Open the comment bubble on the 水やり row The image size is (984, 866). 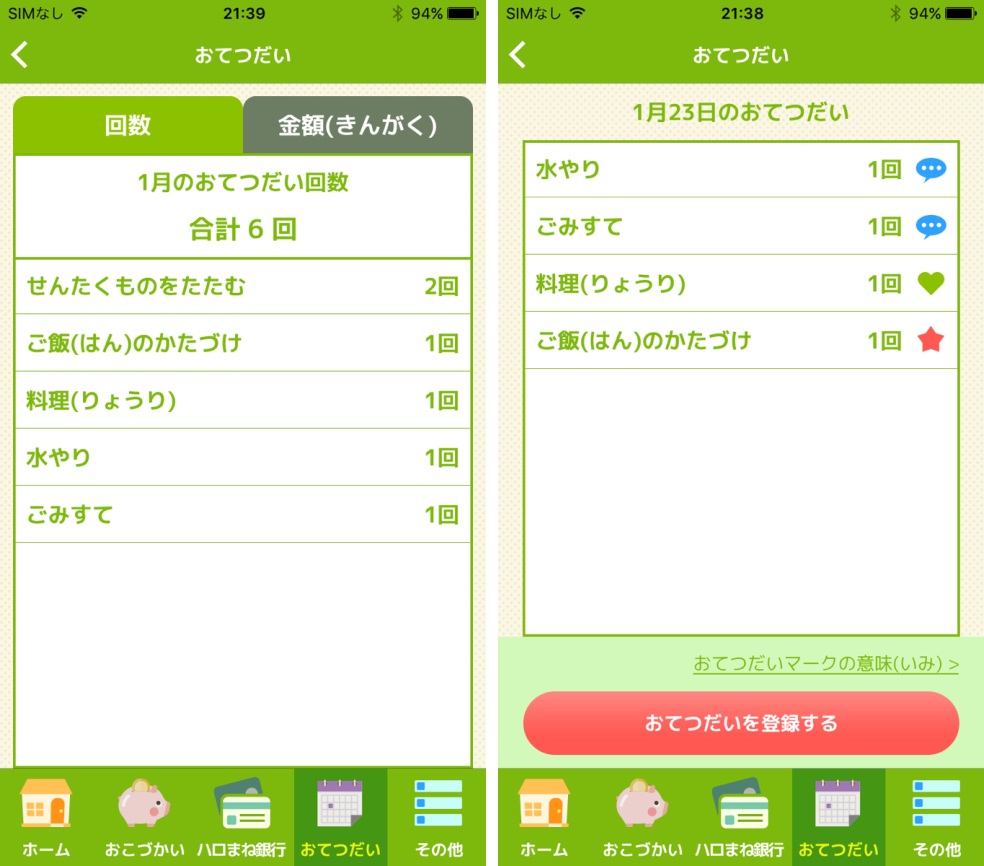tap(930, 170)
